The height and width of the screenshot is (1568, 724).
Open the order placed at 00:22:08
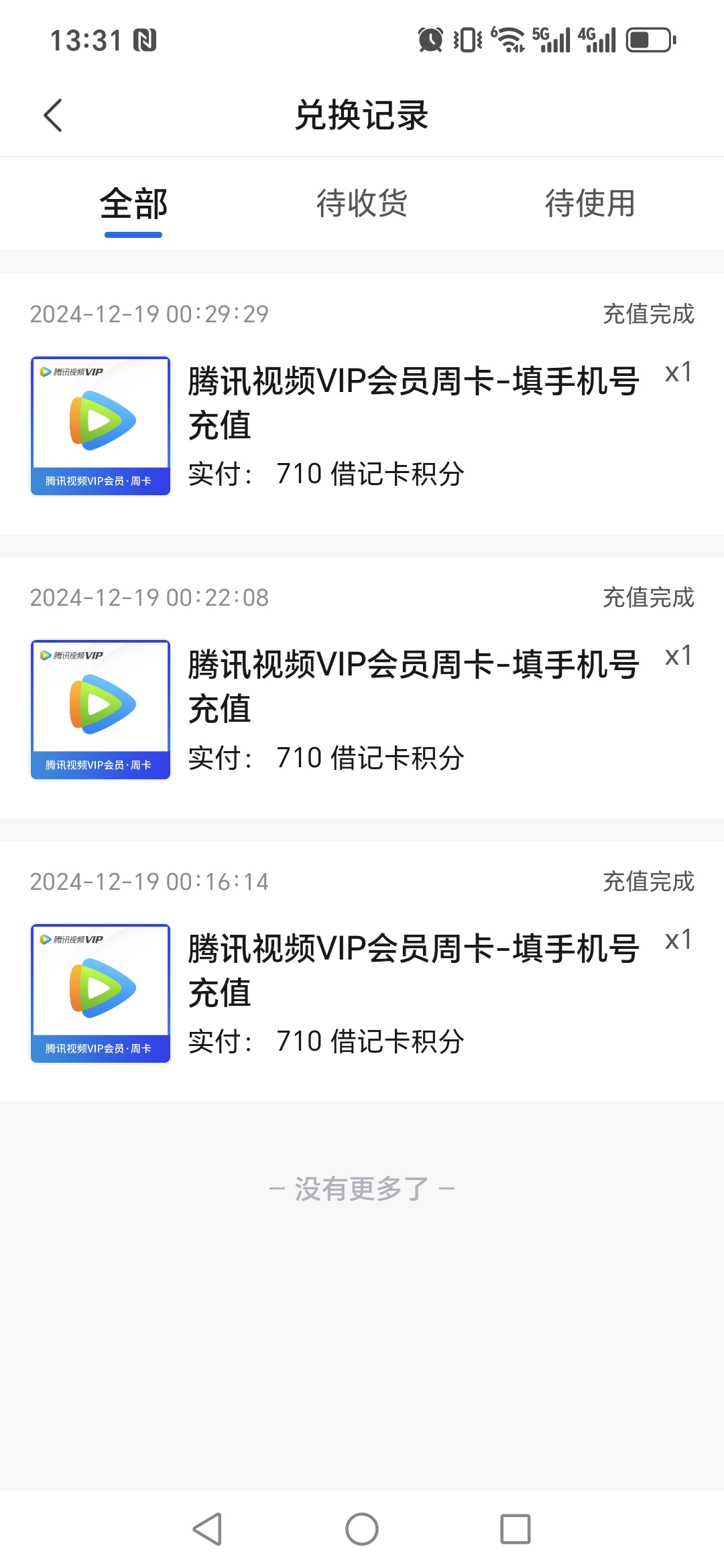tap(362, 688)
